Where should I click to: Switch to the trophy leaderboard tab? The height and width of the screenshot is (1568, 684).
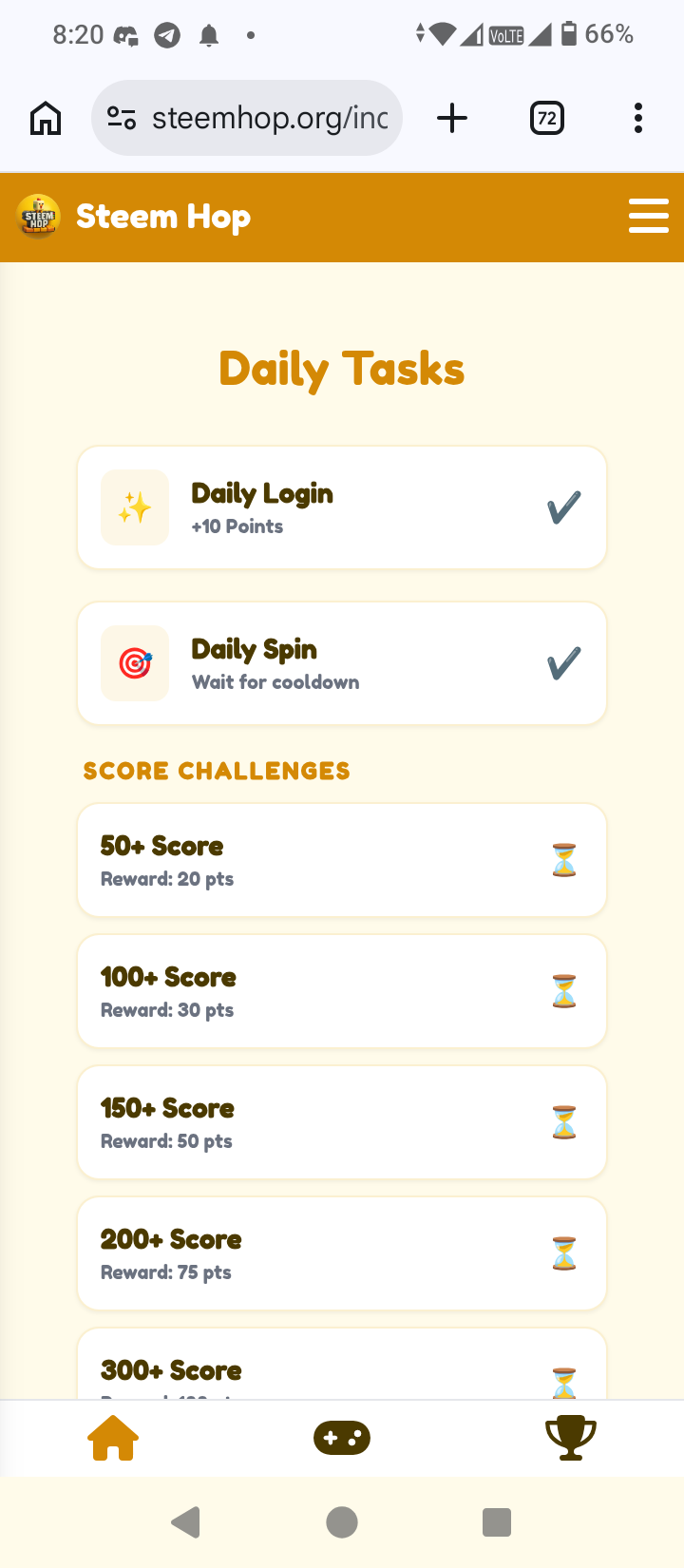(x=571, y=1438)
